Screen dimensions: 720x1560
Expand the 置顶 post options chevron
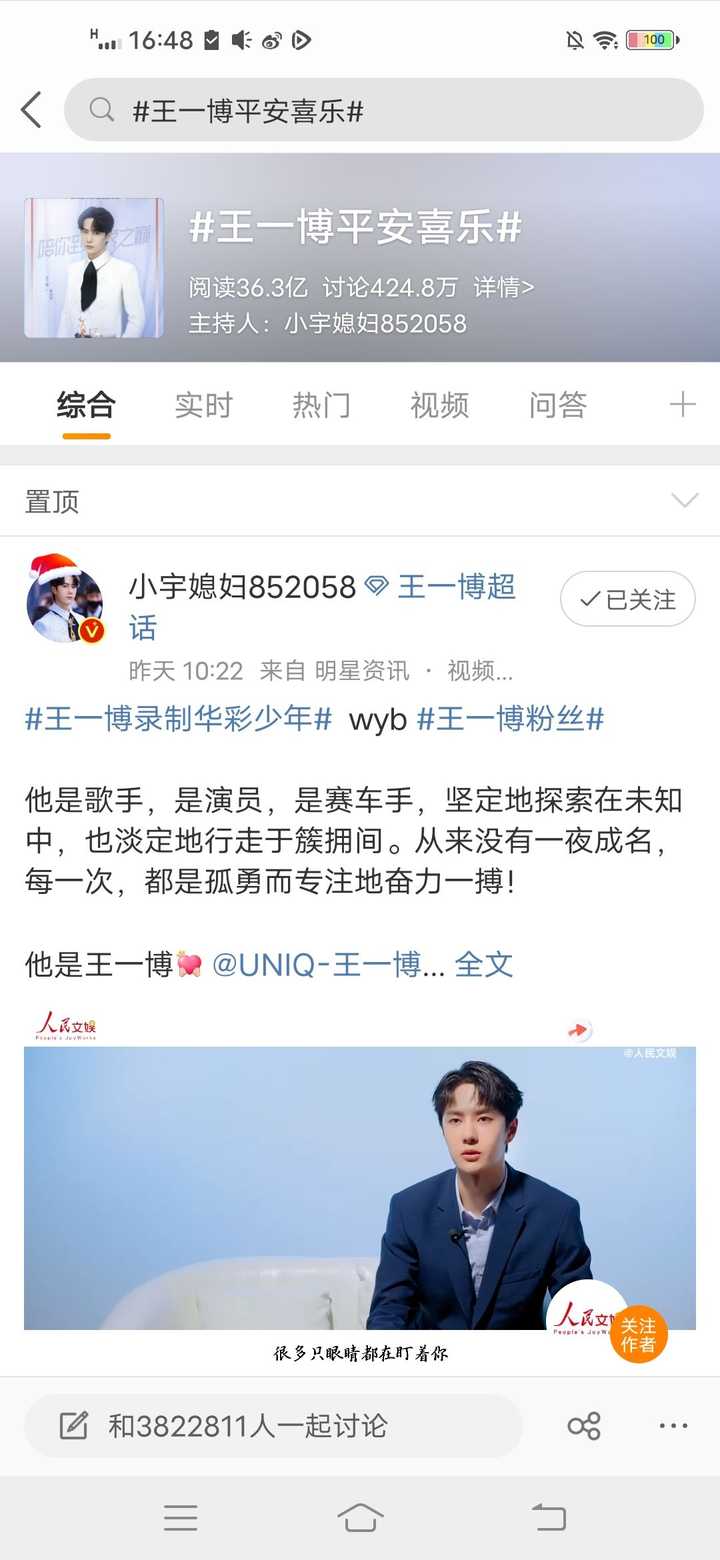[x=684, y=501]
